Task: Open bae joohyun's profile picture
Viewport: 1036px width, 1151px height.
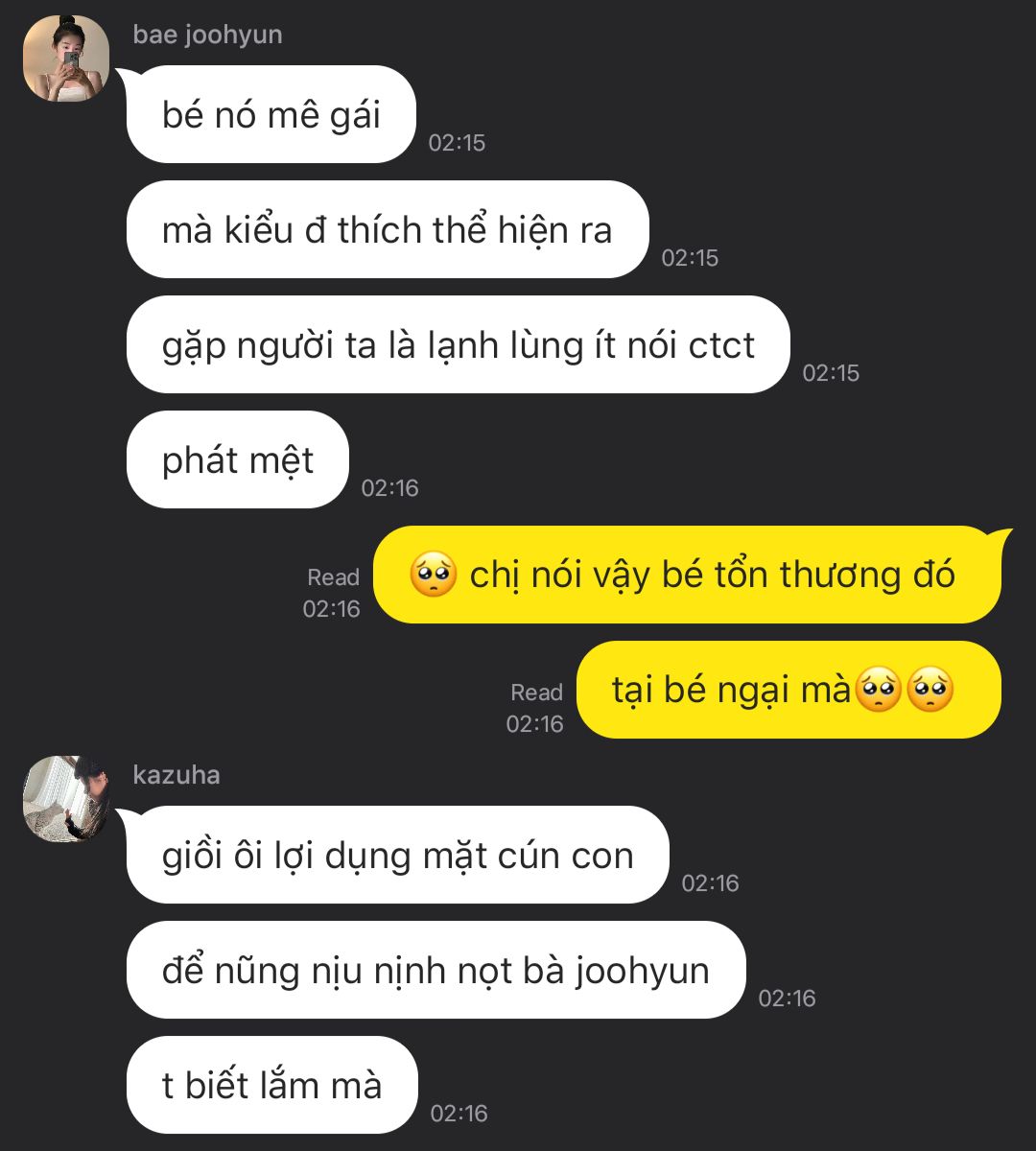Action: [x=65, y=59]
